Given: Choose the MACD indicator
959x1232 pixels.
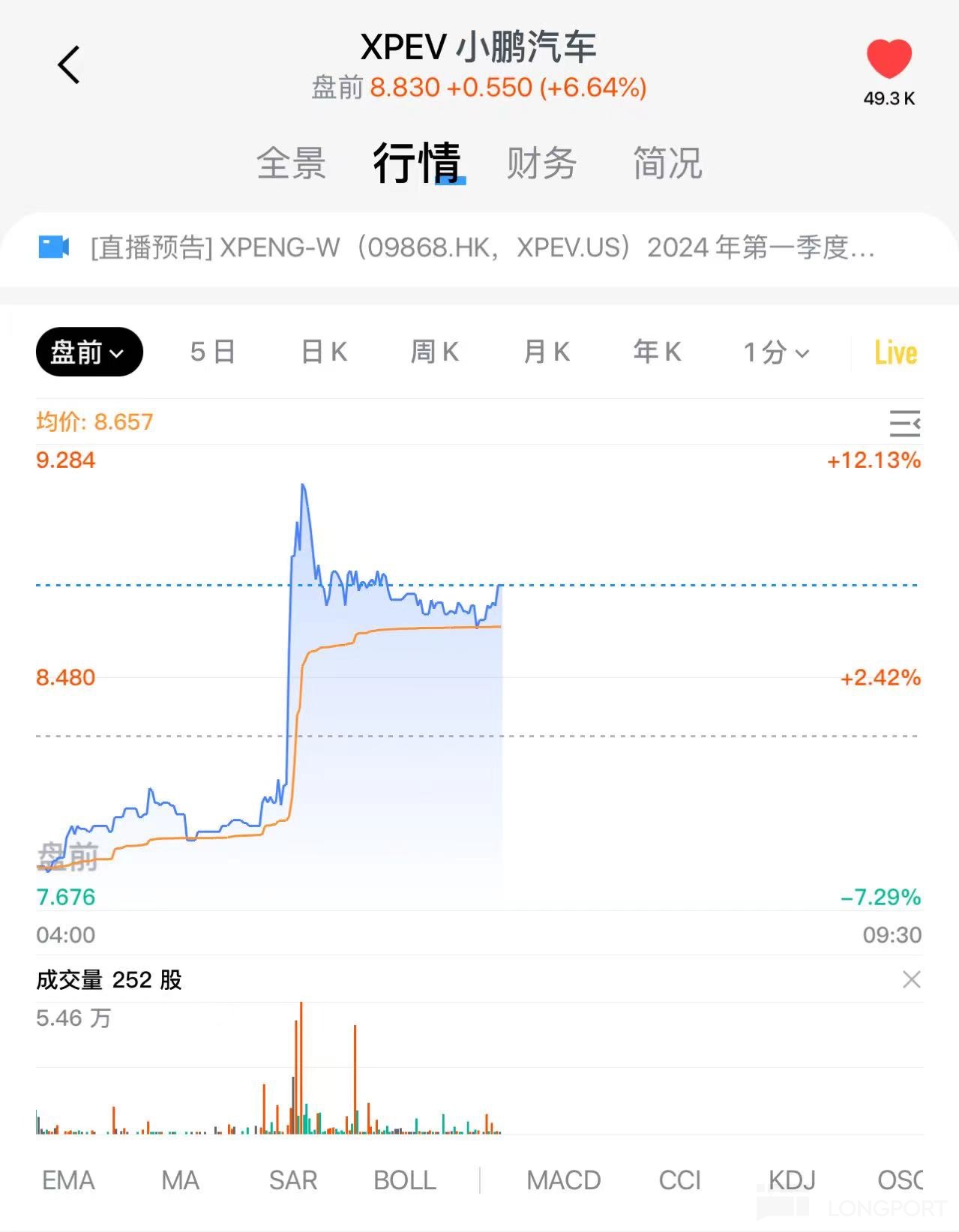Looking at the screenshot, I should point(564,1180).
